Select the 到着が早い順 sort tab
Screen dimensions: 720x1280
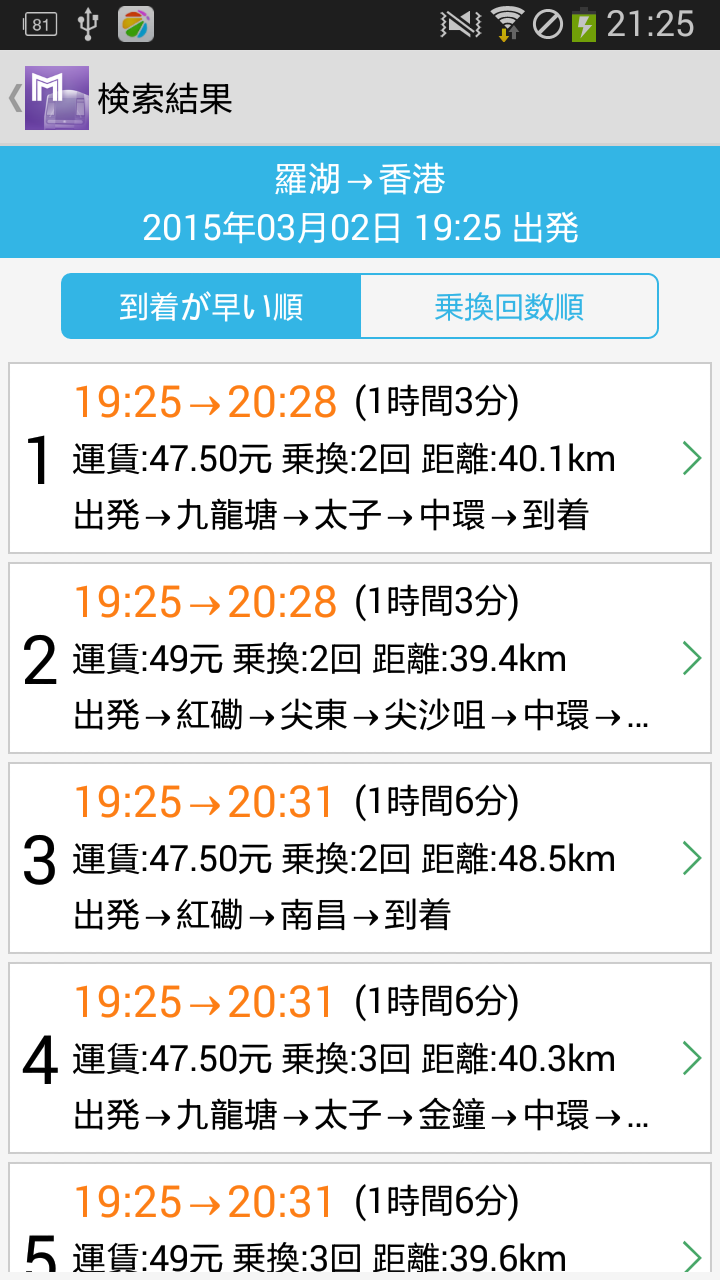(211, 306)
